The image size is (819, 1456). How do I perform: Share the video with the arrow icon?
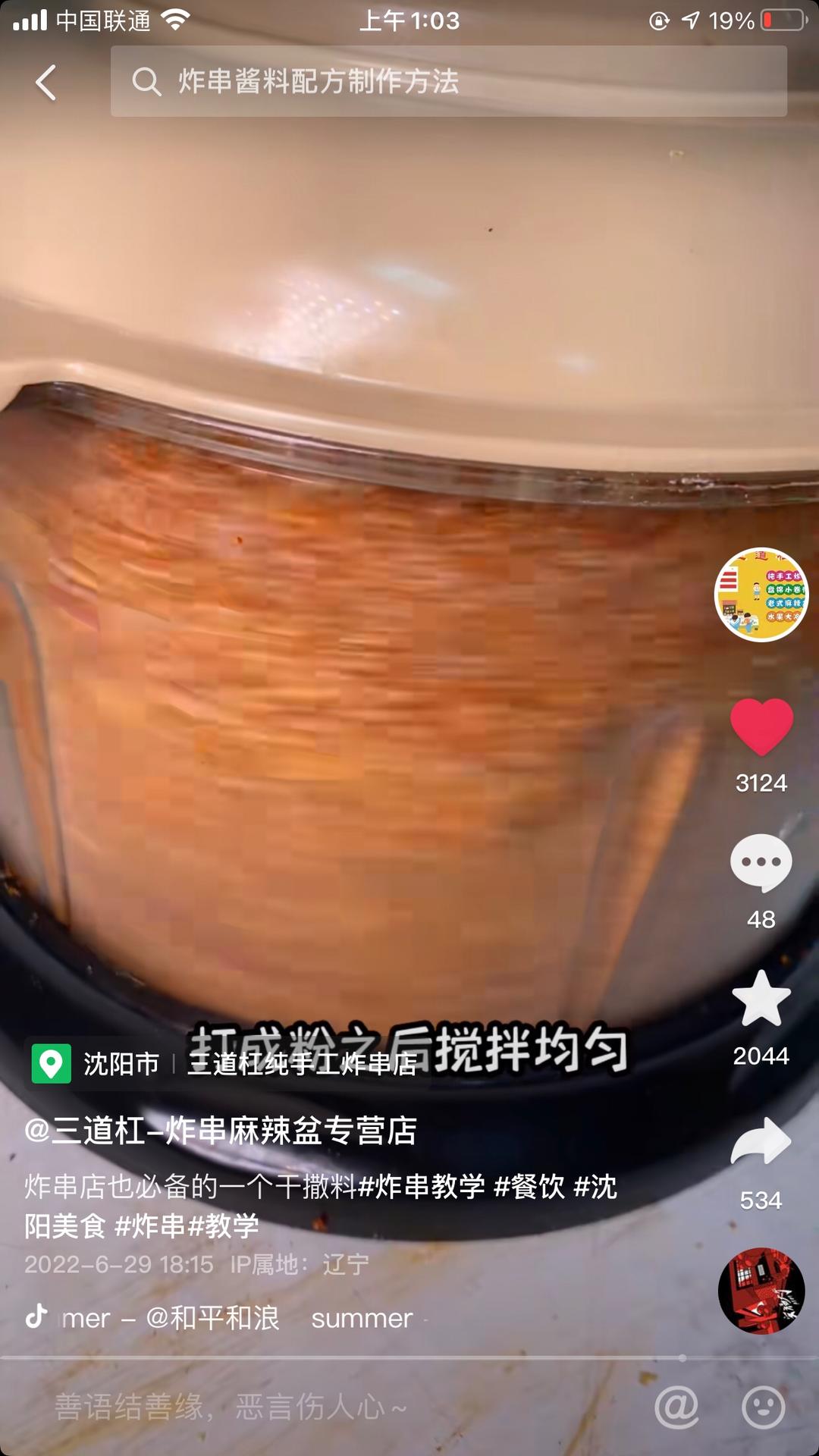tap(761, 1142)
